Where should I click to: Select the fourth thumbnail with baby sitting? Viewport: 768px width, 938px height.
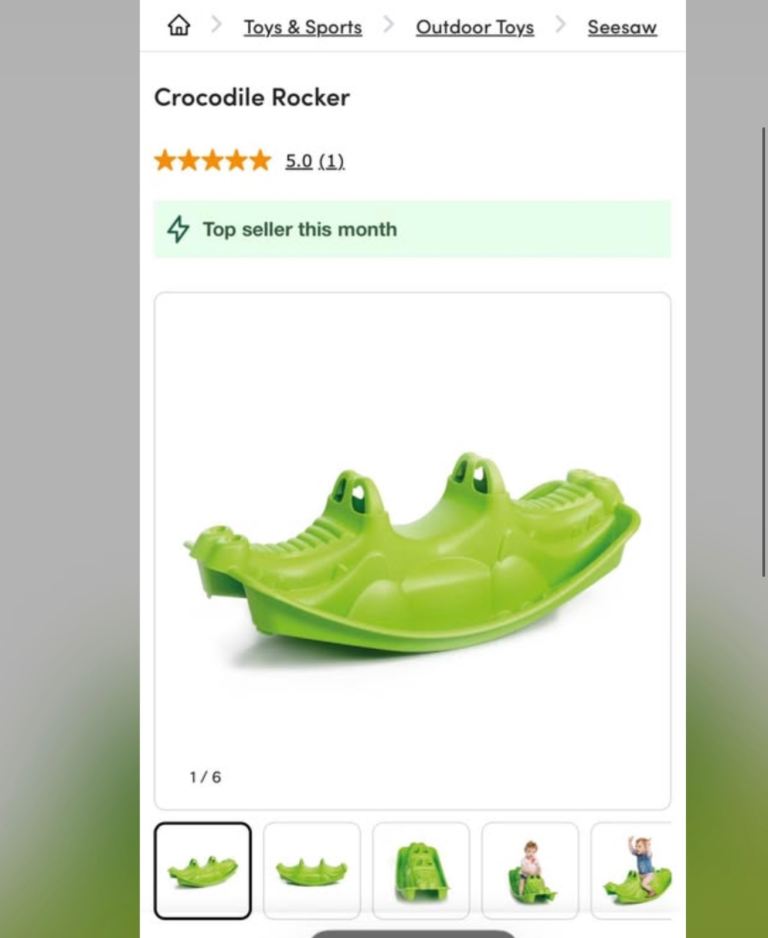coord(530,870)
